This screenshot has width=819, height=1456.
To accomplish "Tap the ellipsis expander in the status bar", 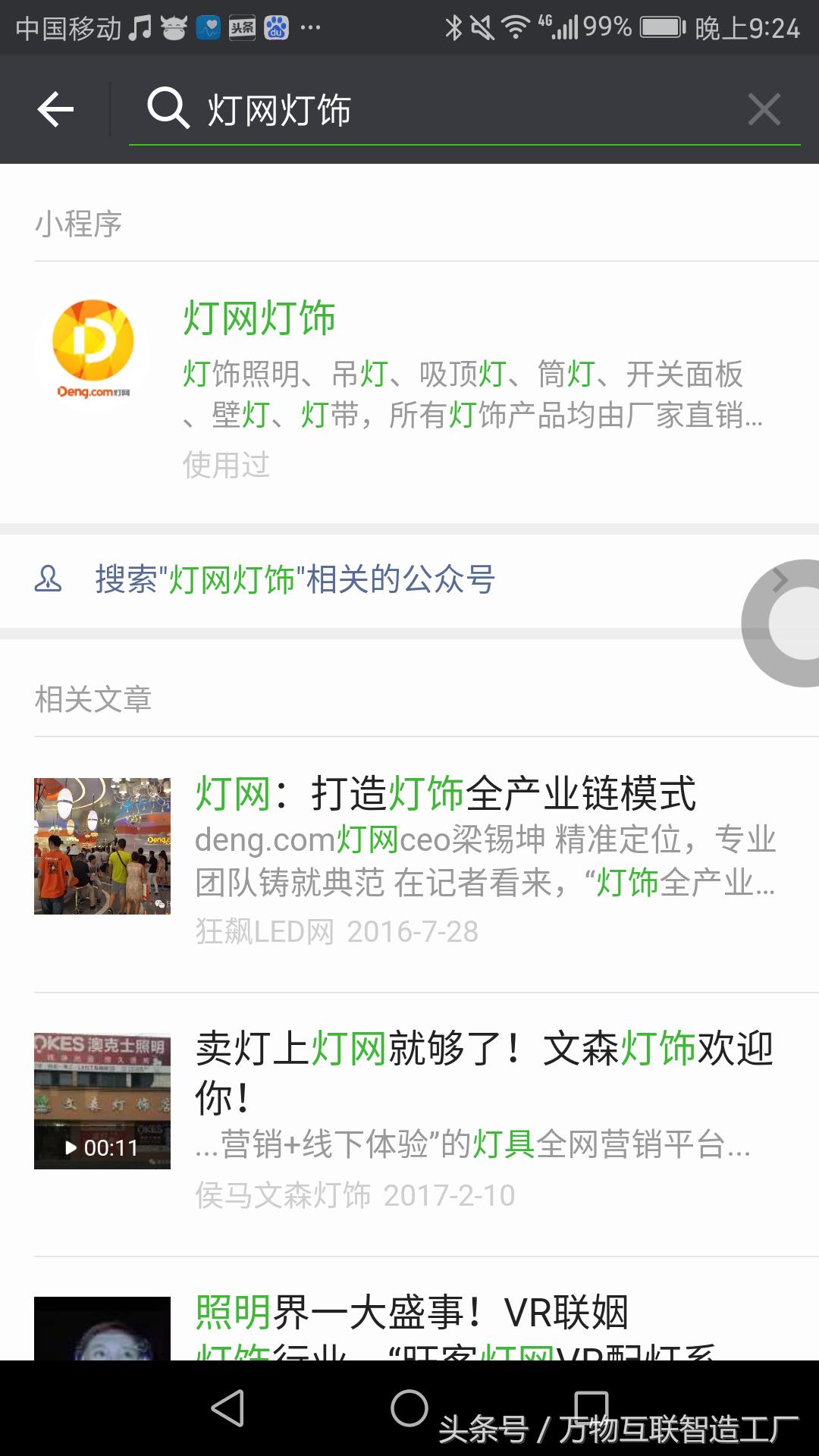I will click(311, 29).
